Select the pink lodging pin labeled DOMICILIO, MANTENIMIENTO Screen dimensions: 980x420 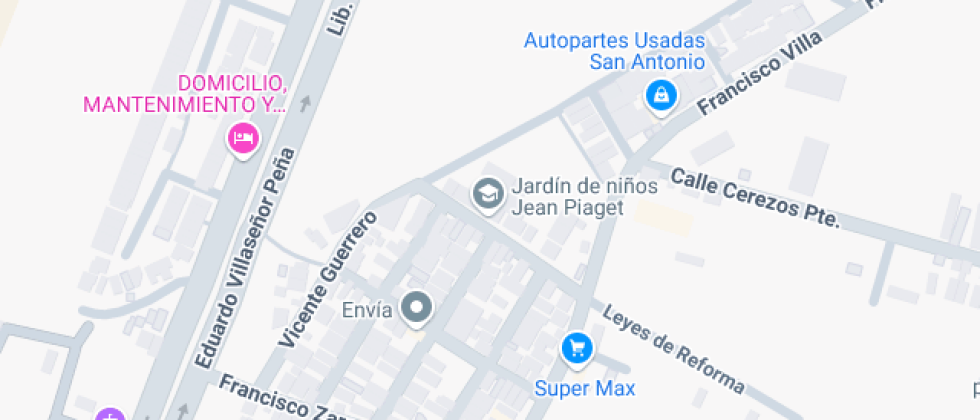click(243, 137)
